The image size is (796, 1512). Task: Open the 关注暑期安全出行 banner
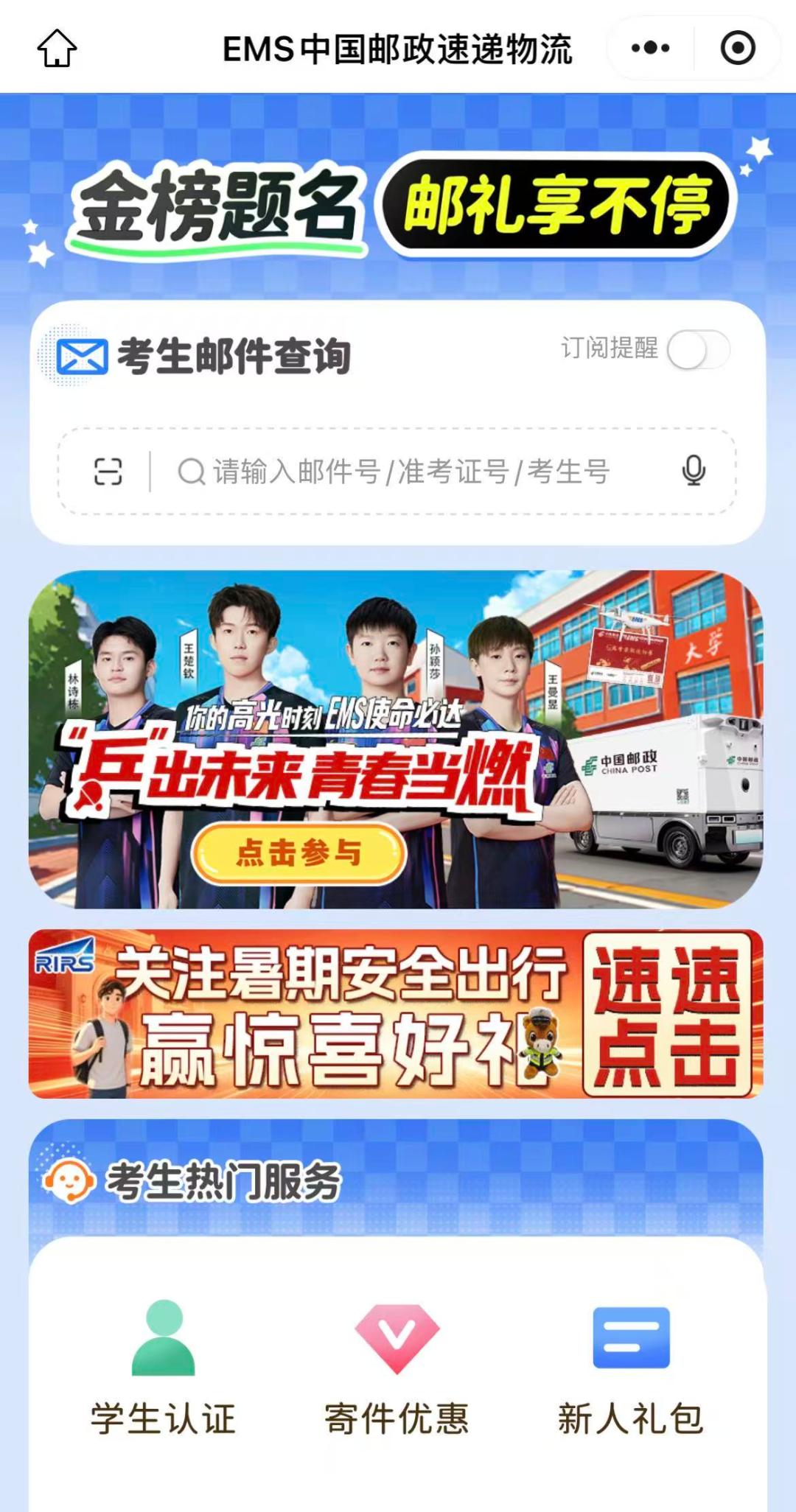[396, 1014]
